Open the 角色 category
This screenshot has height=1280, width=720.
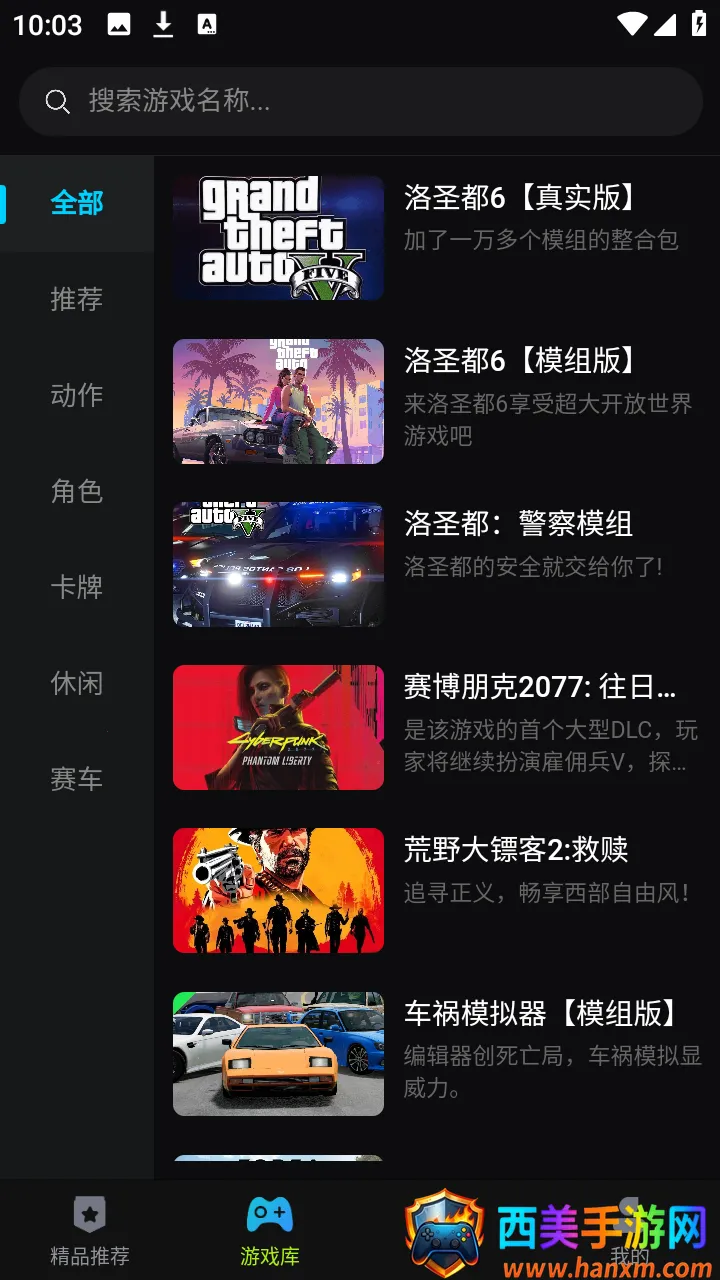click(77, 491)
